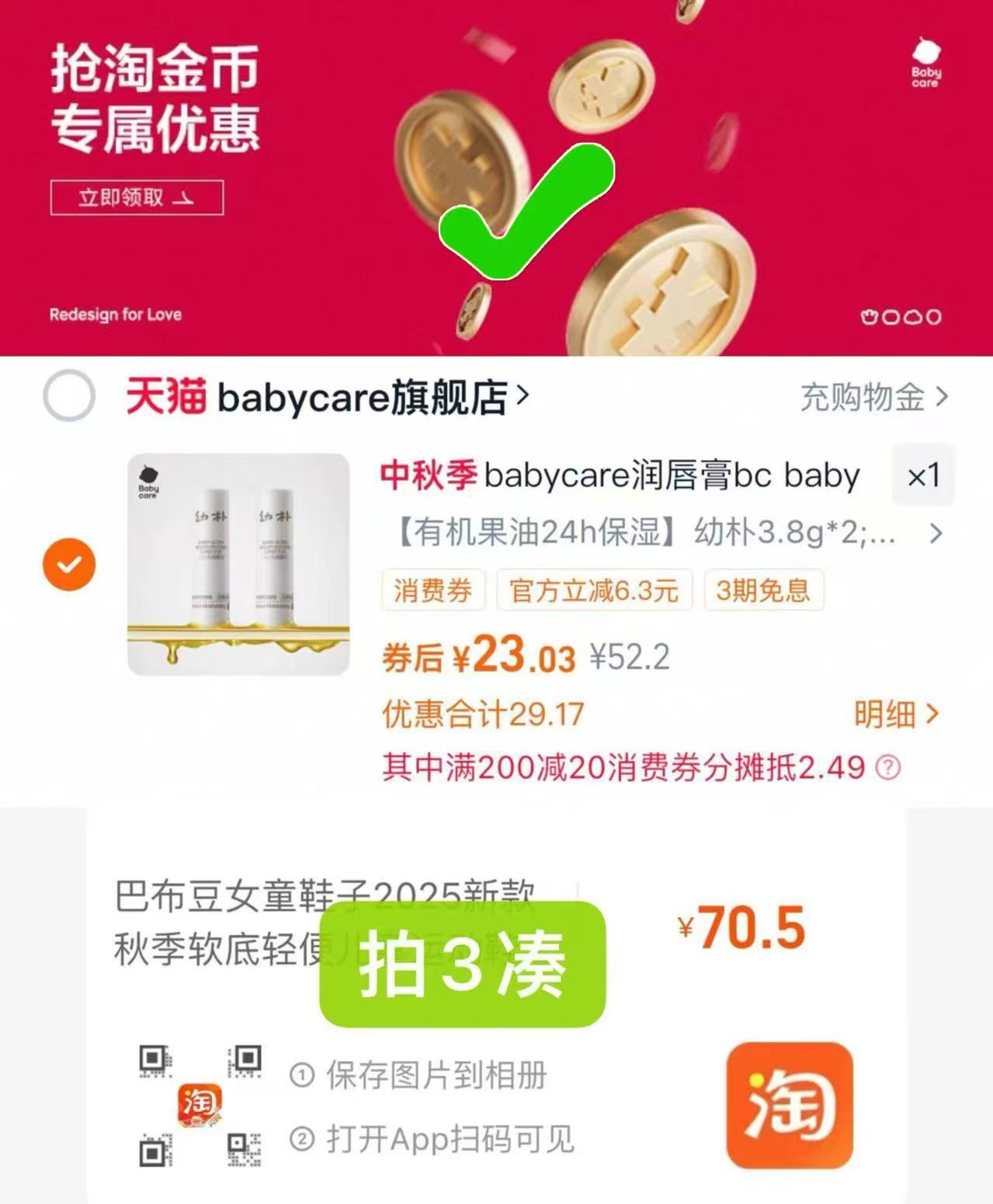Click the cloud icon near the banner bottom
993x1204 pixels.
[x=912, y=316]
